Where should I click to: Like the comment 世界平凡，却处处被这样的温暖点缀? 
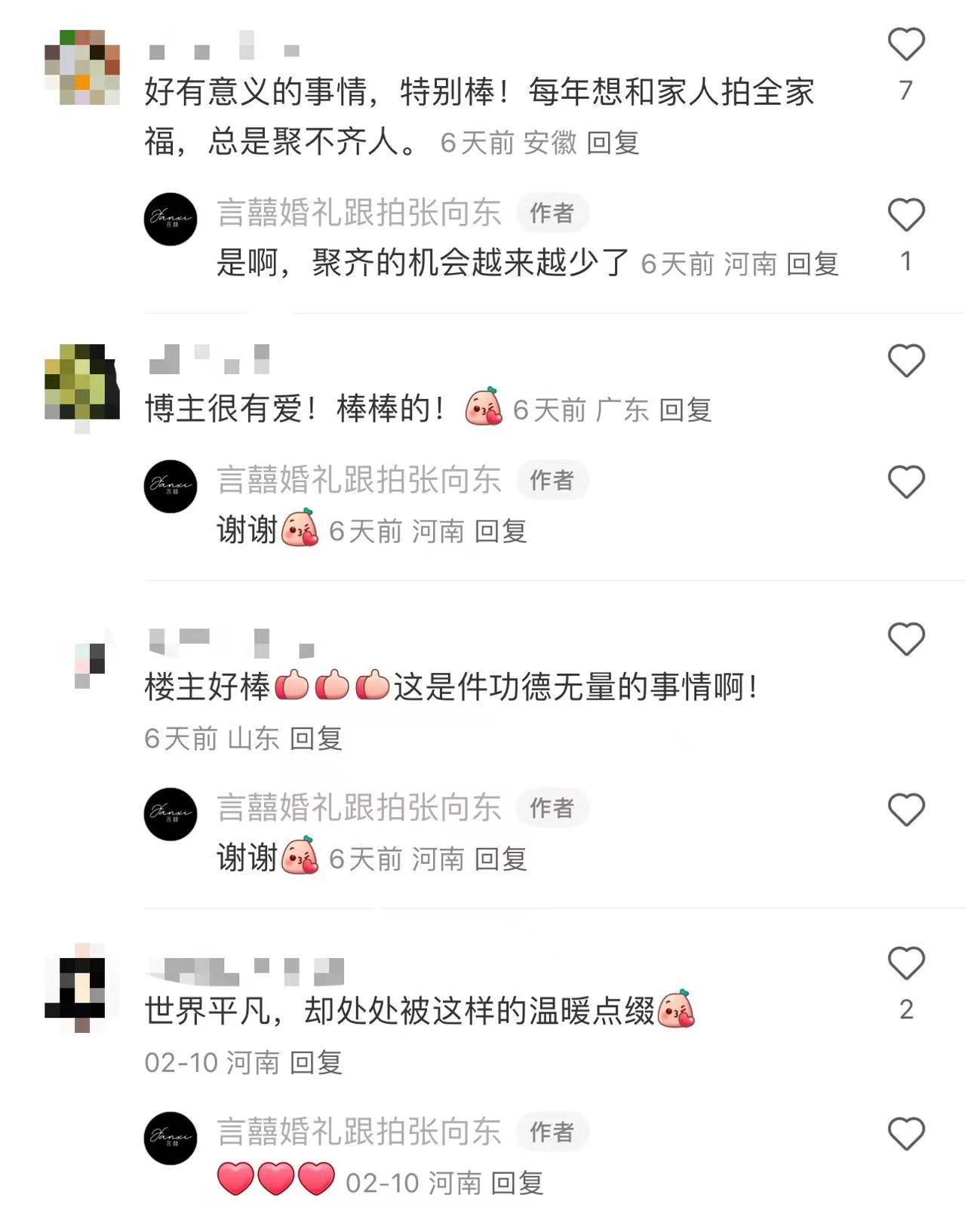[905, 963]
